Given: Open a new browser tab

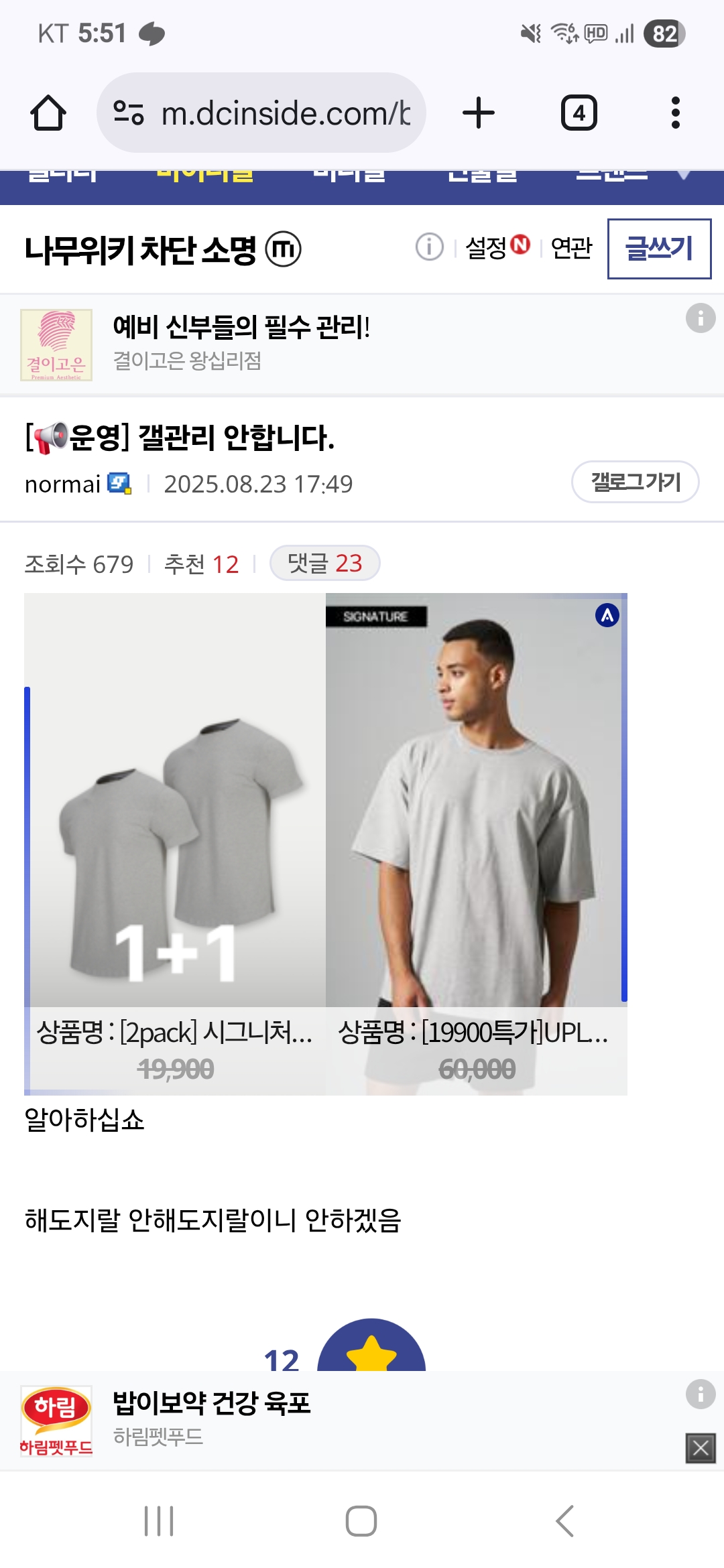Looking at the screenshot, I should point(479,113).
